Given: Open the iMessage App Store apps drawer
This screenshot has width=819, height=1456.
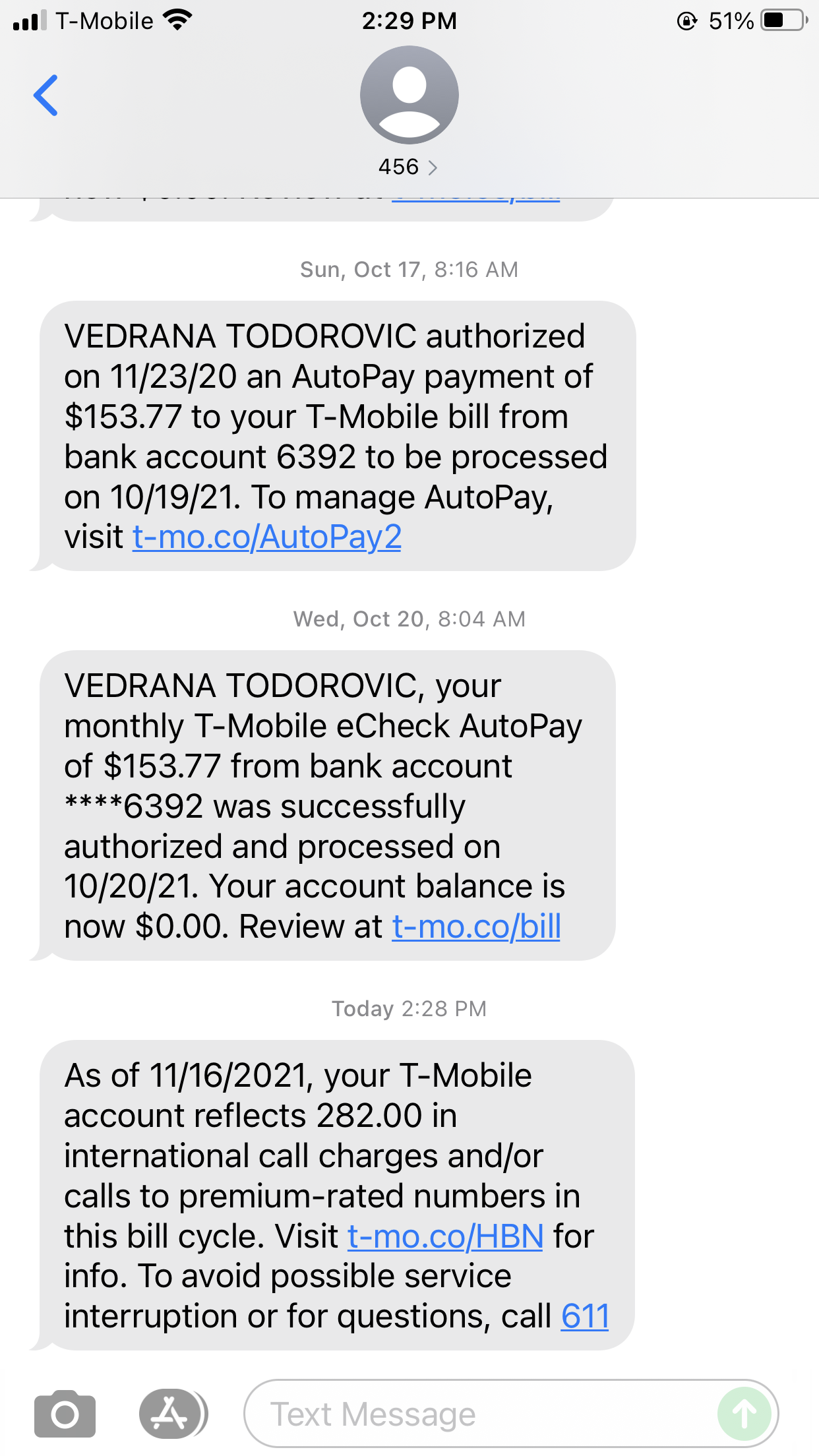Looking at the screenshot, I should (167, 1413).
